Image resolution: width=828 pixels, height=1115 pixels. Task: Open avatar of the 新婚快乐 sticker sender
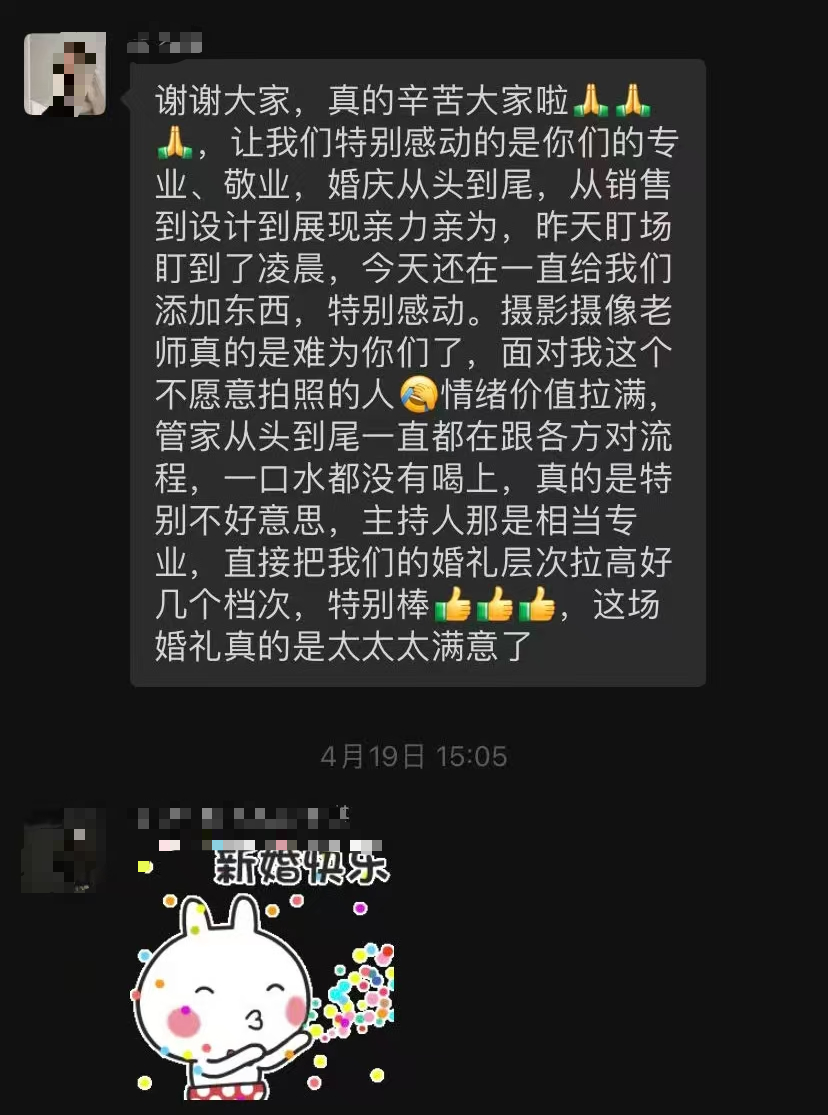(64, 850)
